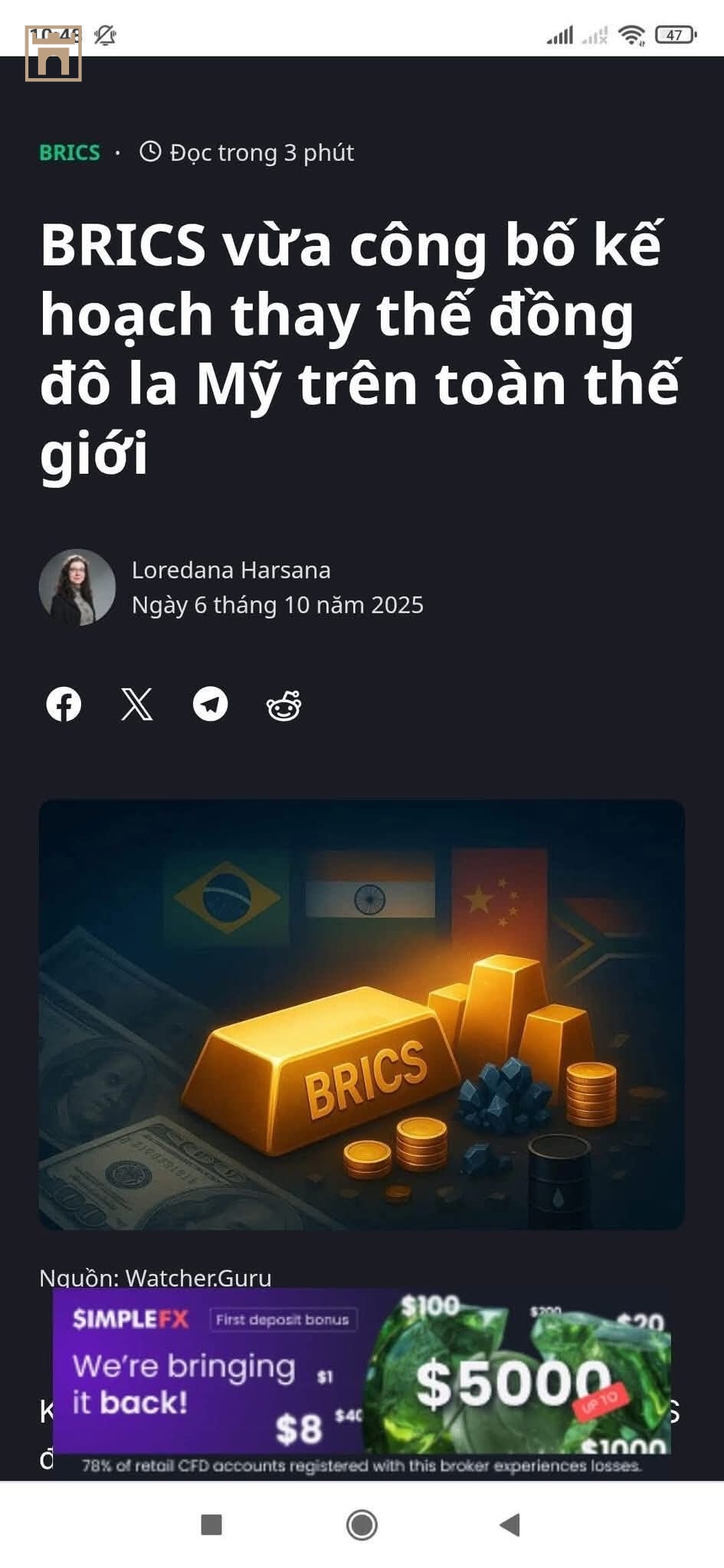Go to the phone's home screen
This screenshot has width=724, height=1568.
coord(362,1524)
